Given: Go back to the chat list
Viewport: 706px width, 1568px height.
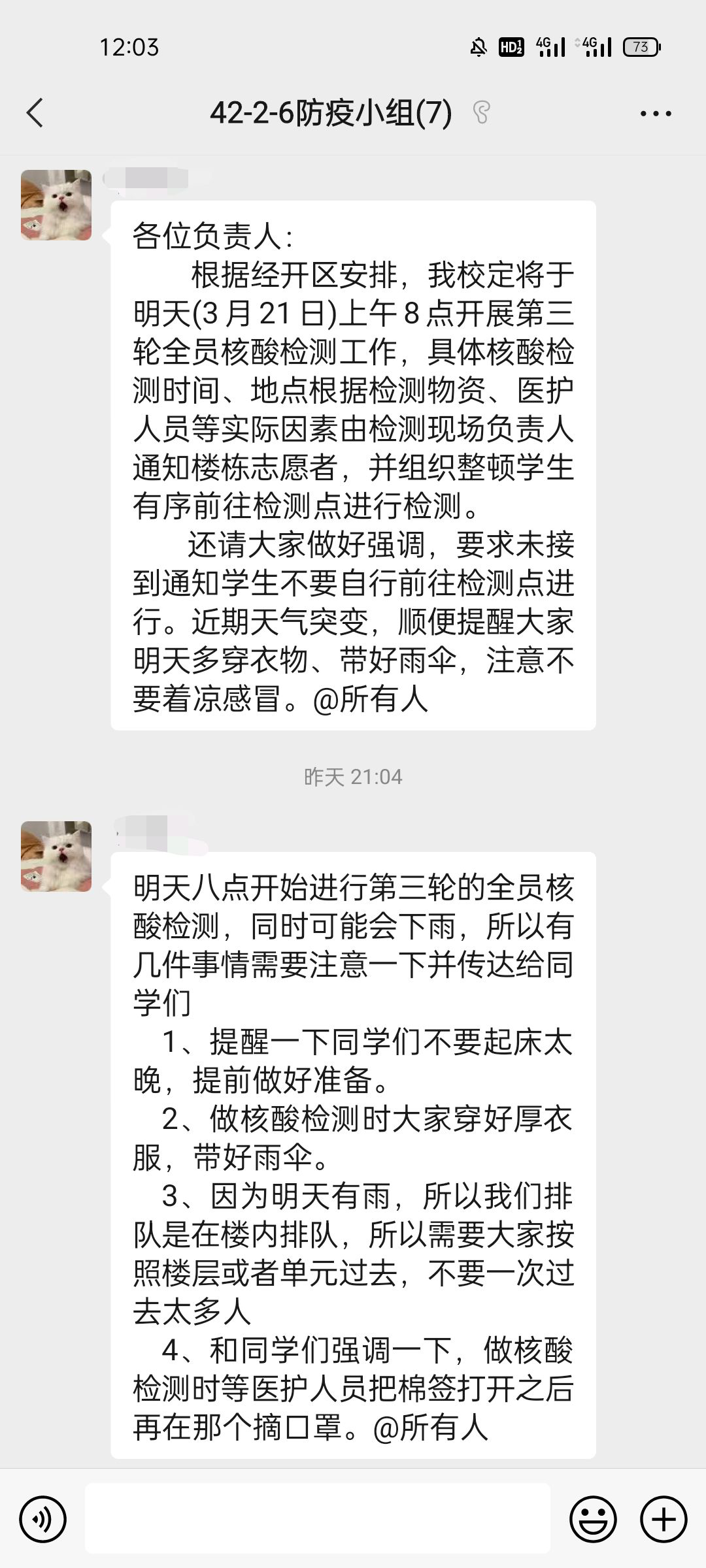Looking at the screenshot, I should 35,113.
